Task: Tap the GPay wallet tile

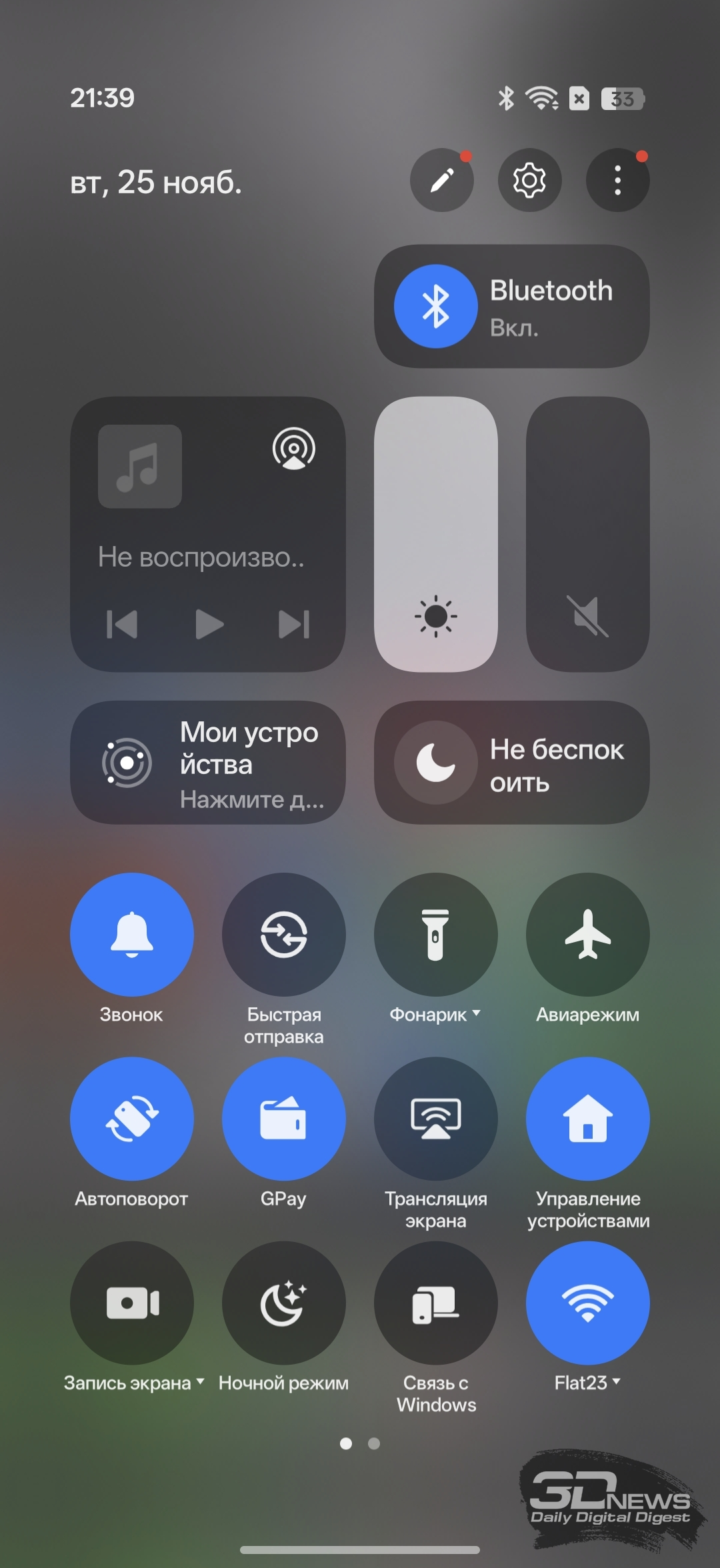Action: click(284, 1119)
